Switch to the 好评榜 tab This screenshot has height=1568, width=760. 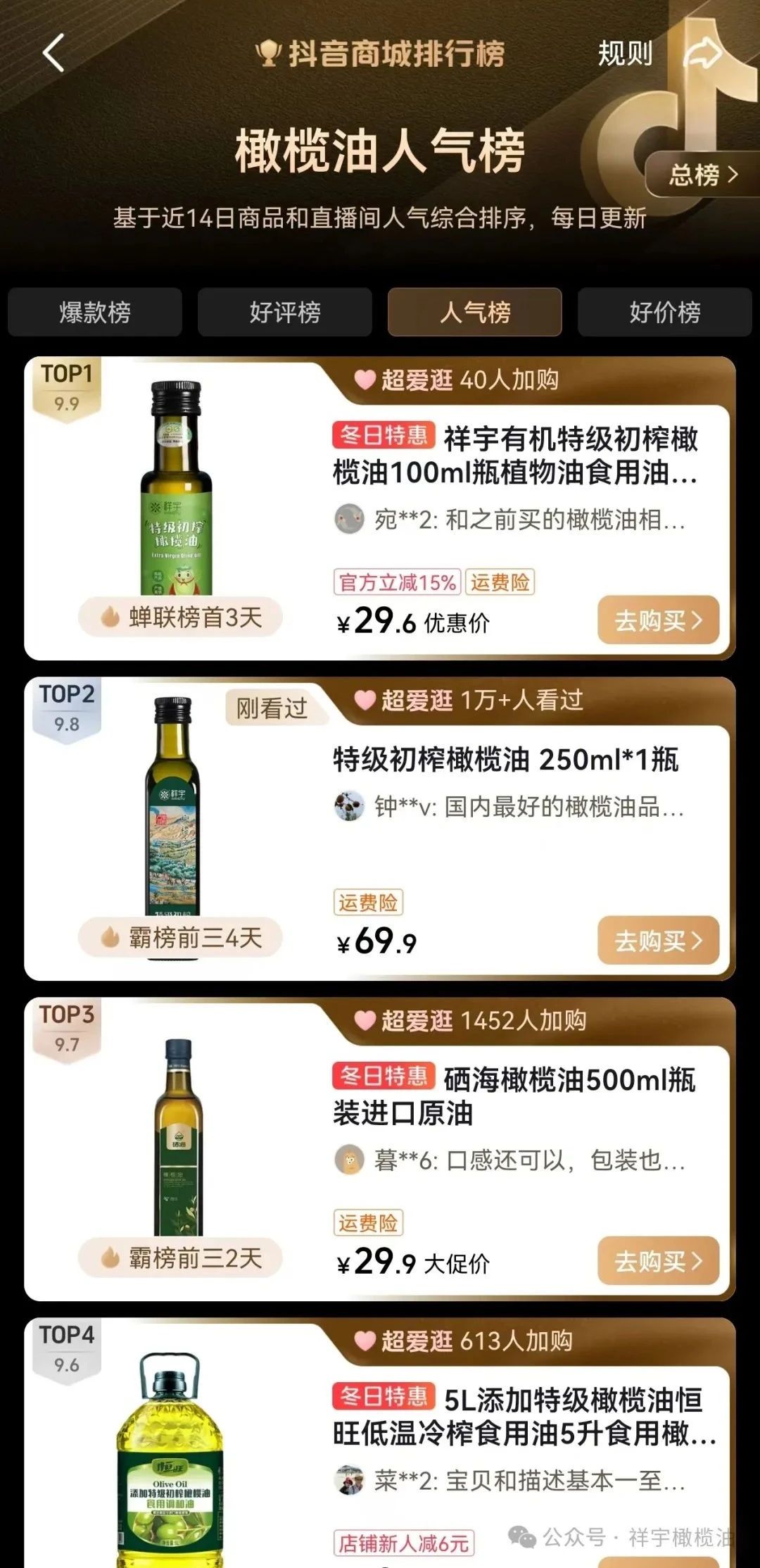(285, 312)
